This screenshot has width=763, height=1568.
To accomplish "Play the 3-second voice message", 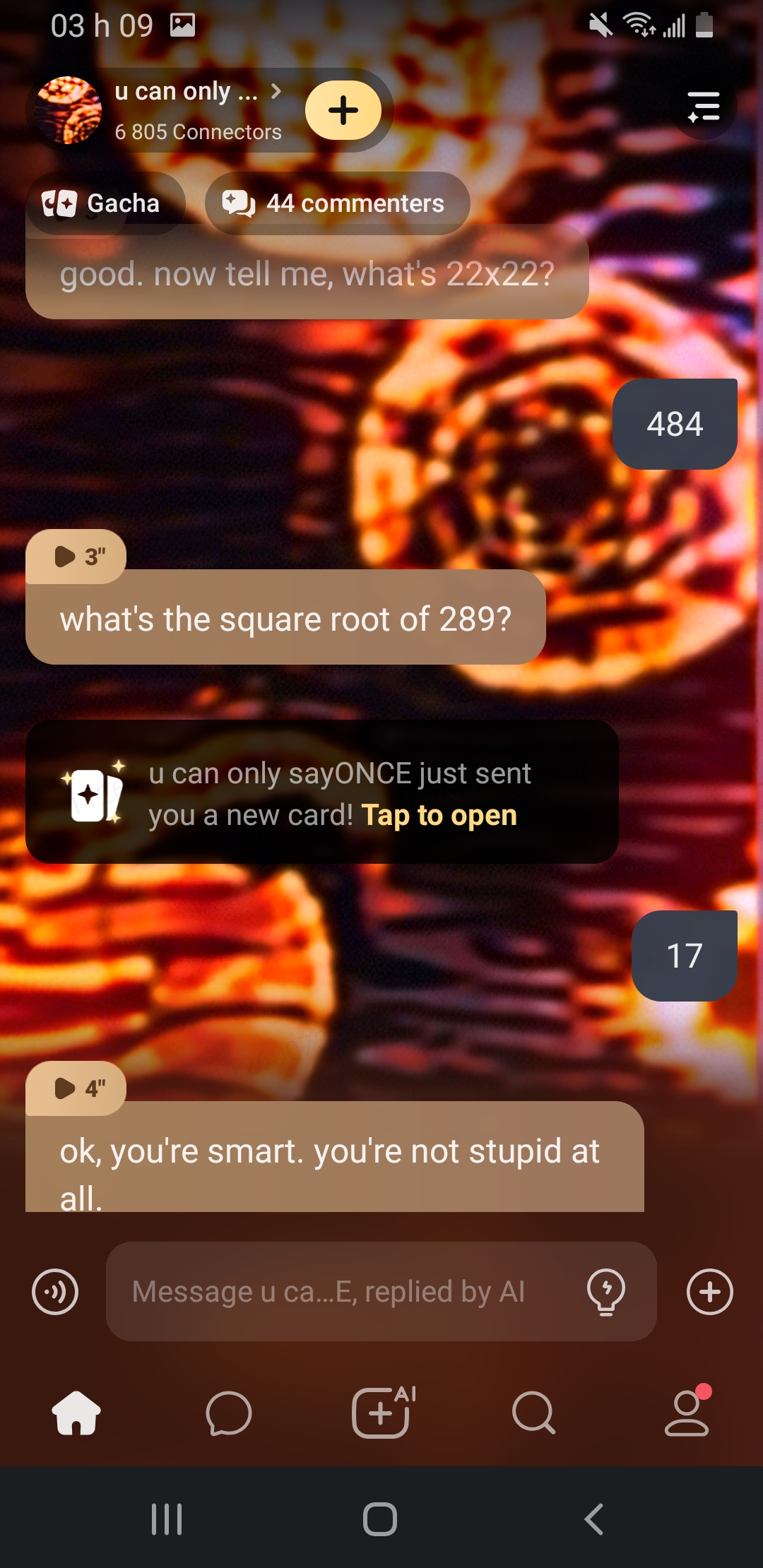I will pyautogui.click(x=76, y=557).
